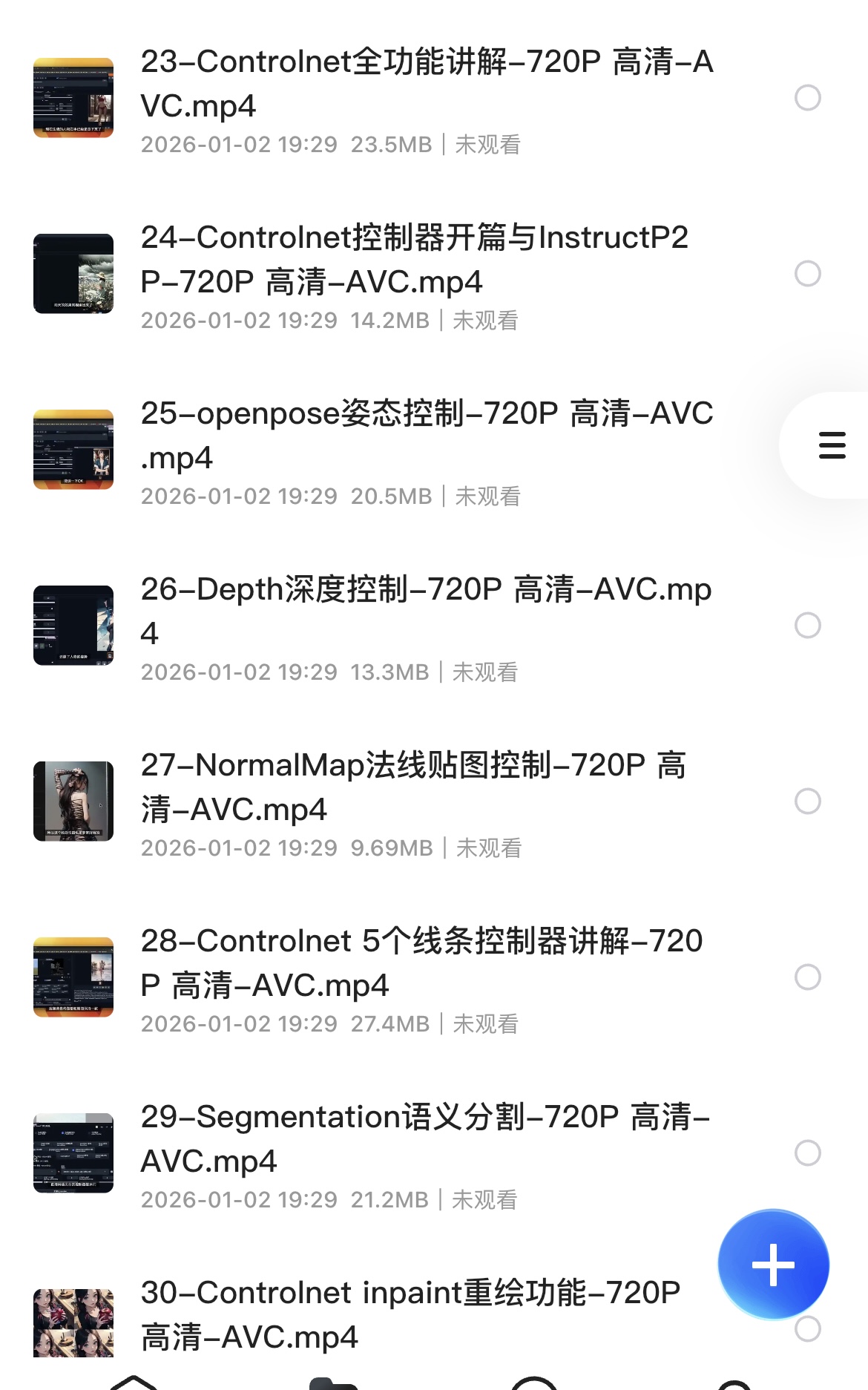Open the floating hamburger menu button
The height and width of the screenshot is (1390, 868).
click(832, 445)
